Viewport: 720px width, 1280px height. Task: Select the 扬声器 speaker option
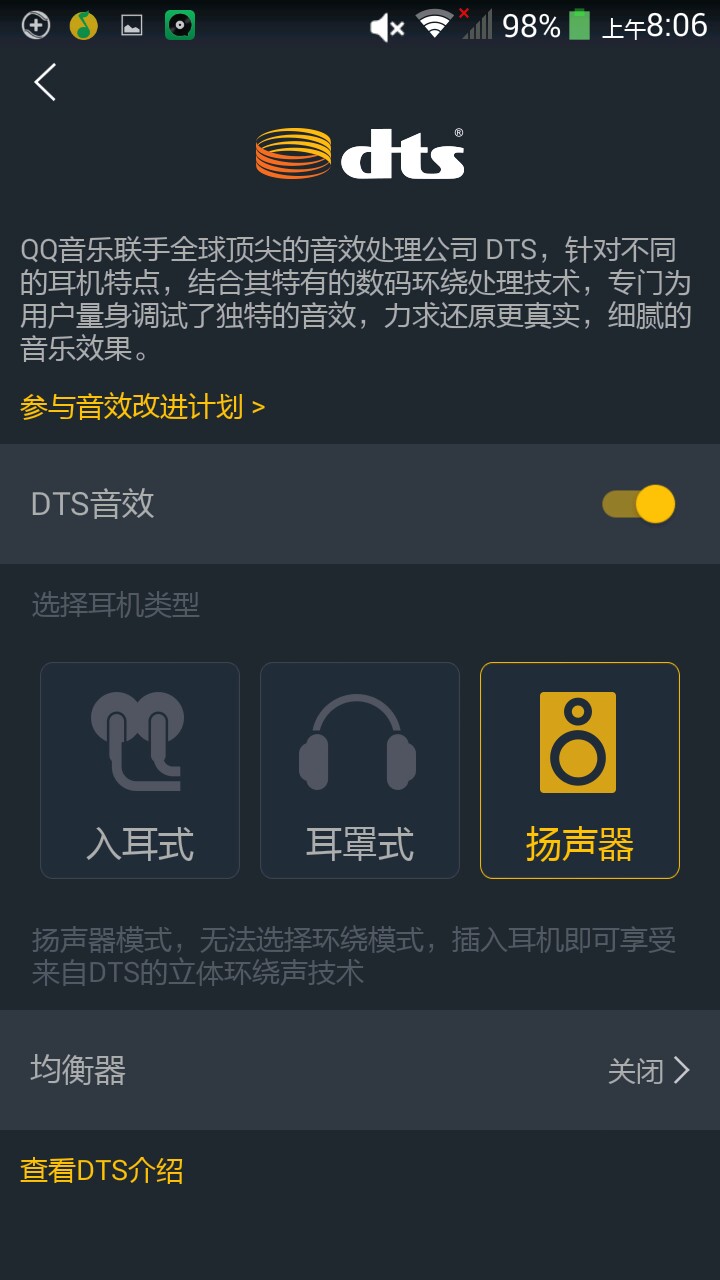(x=580, y=770)
